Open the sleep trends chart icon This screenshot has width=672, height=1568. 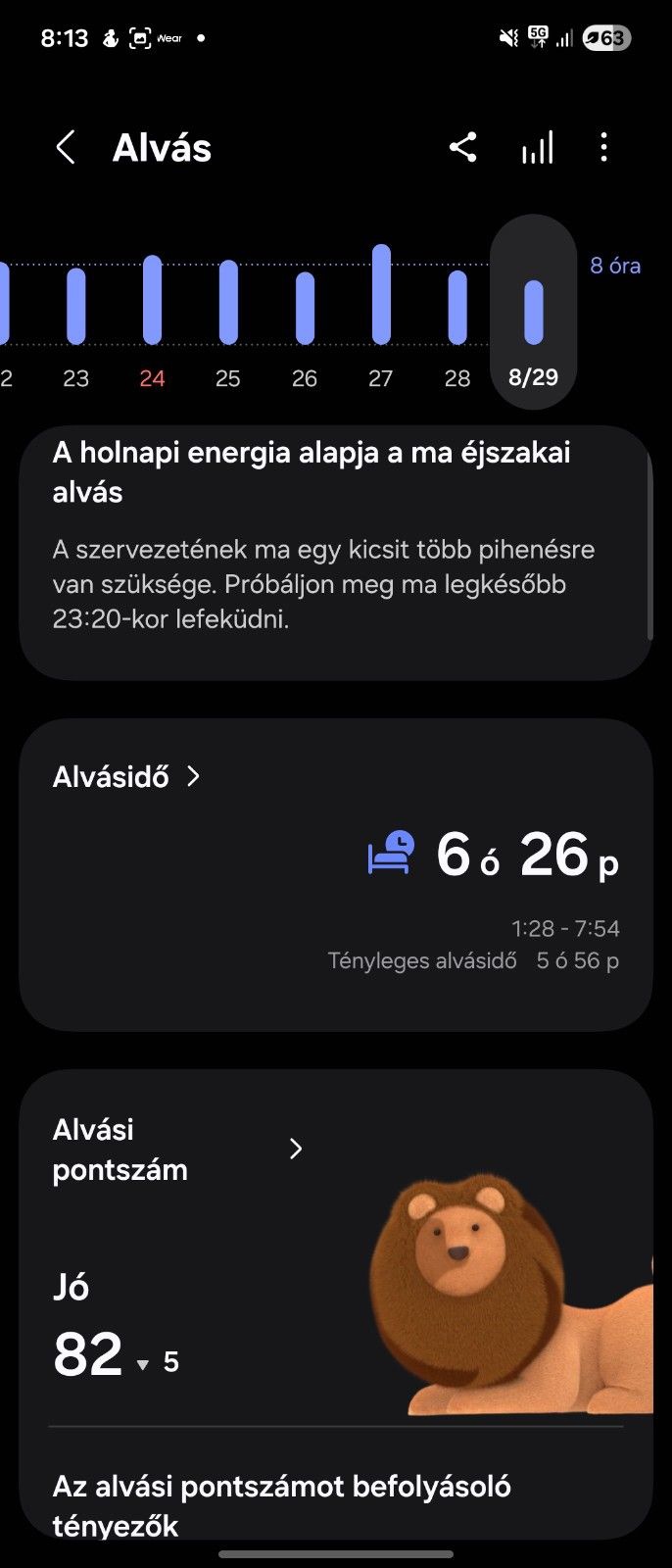537,148
